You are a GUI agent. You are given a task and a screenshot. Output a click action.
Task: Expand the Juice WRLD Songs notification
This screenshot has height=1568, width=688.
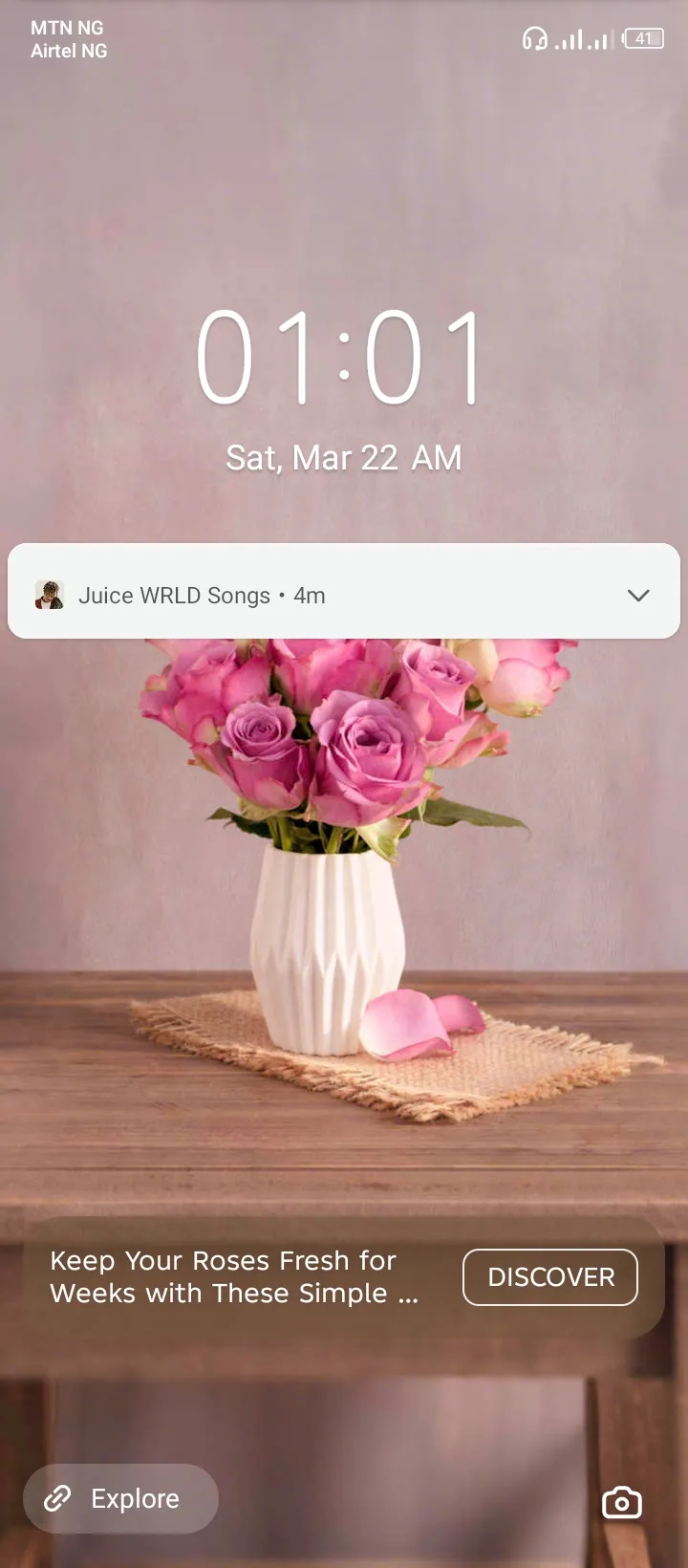click(638, 595)
